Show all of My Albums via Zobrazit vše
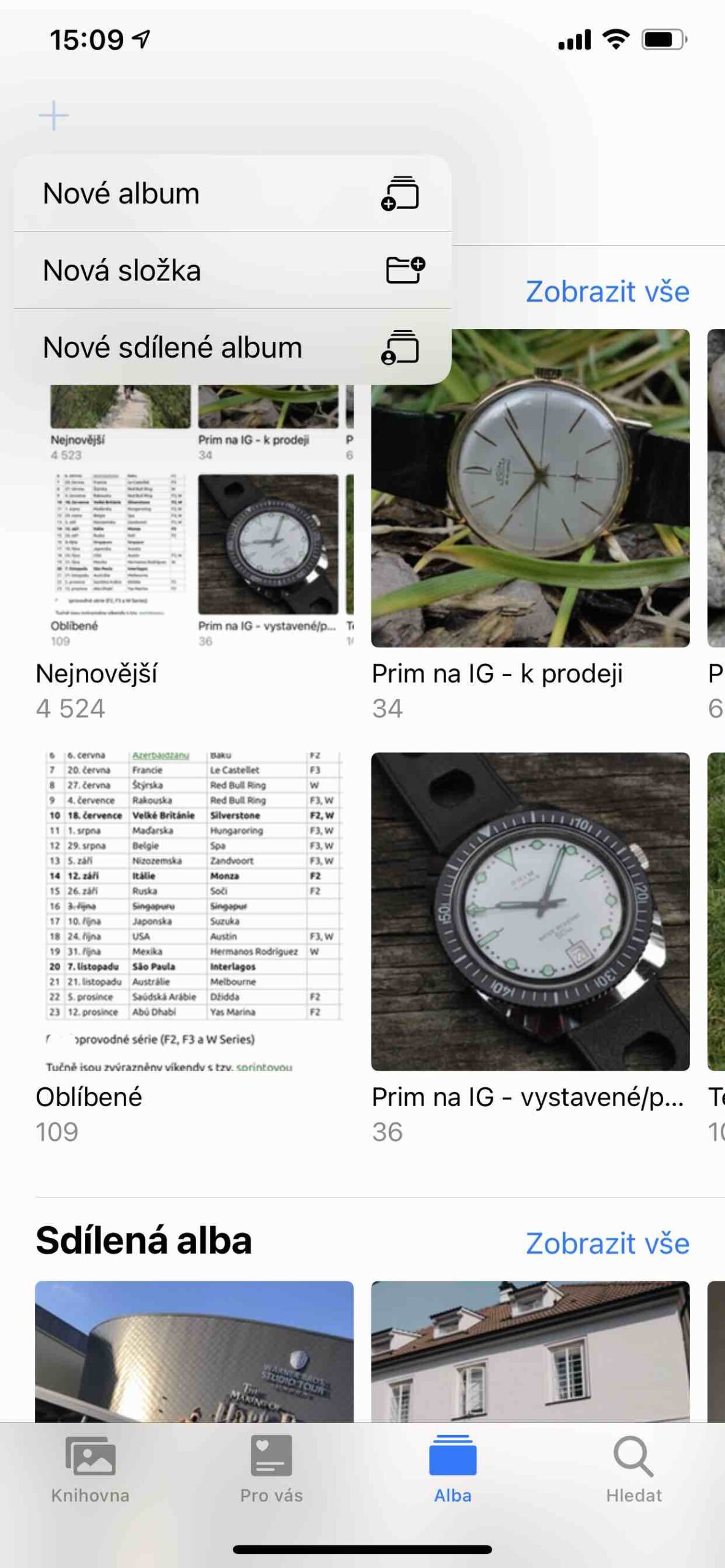The width and height of the screenshot is (725, 1568). click(607, 292)
